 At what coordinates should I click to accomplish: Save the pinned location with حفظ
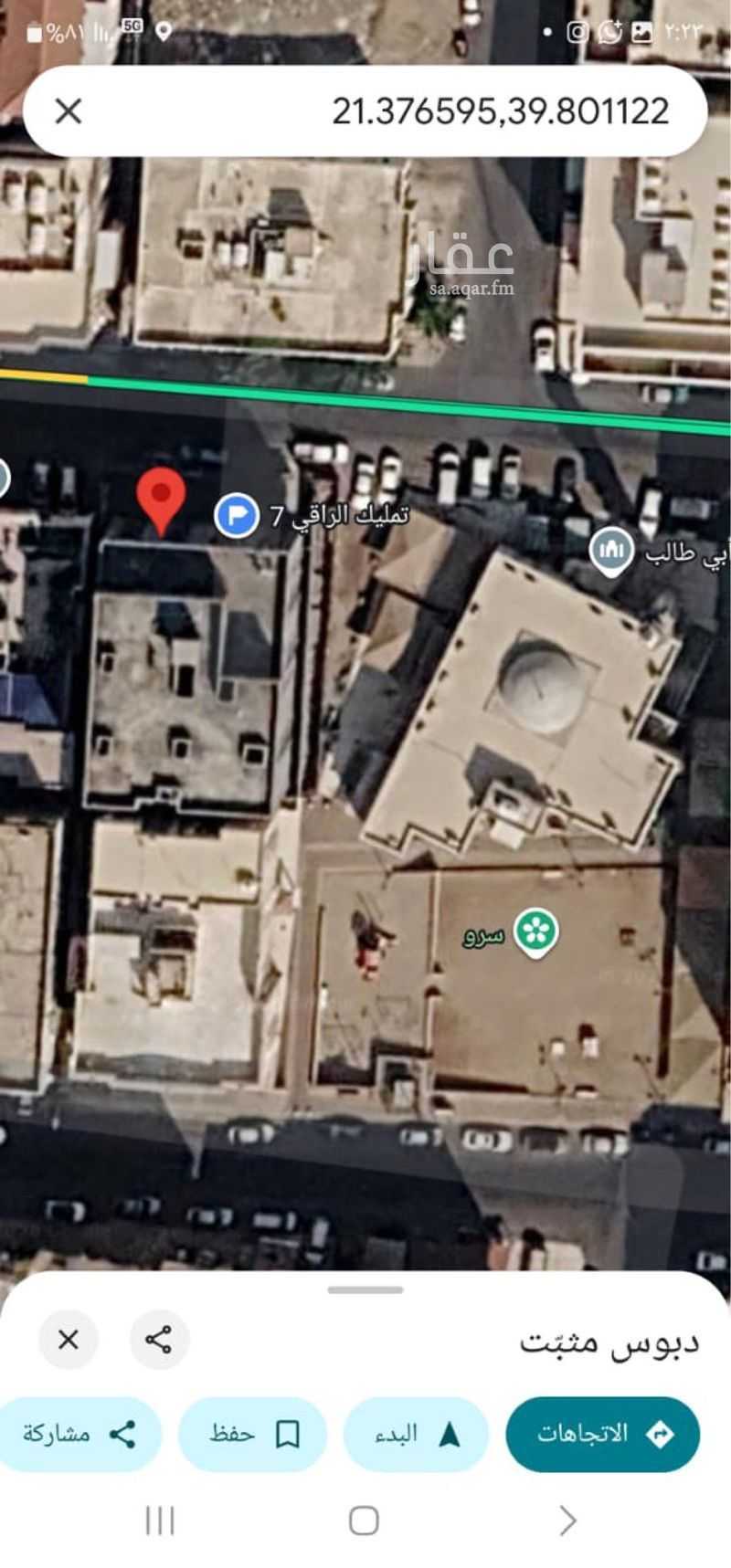click(253, 1434)
